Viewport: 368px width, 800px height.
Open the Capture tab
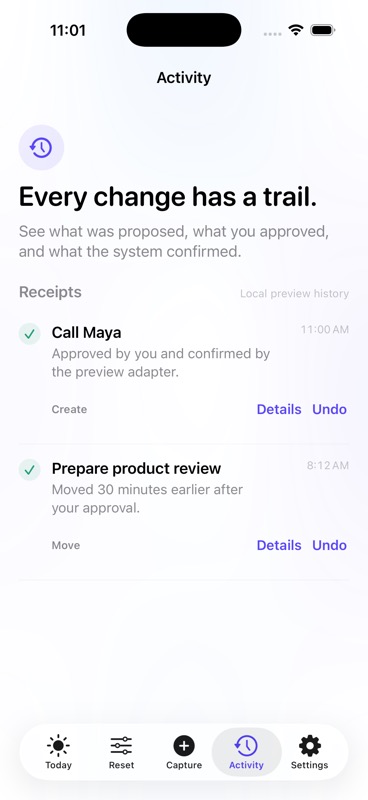tap(184, 752)
